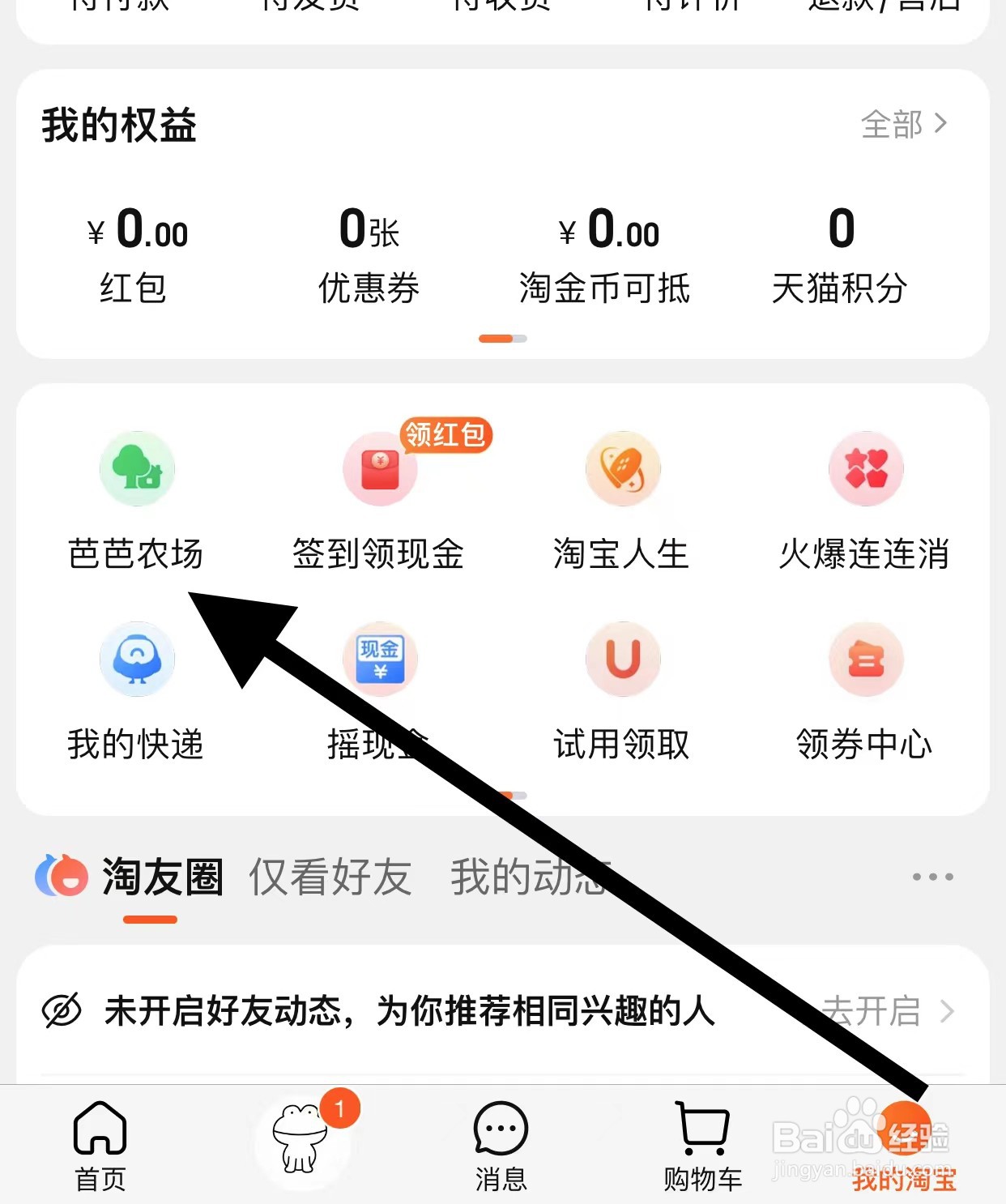Open 消息 messages from bottom bar

pyautogui.click(x=501, y=1142)
